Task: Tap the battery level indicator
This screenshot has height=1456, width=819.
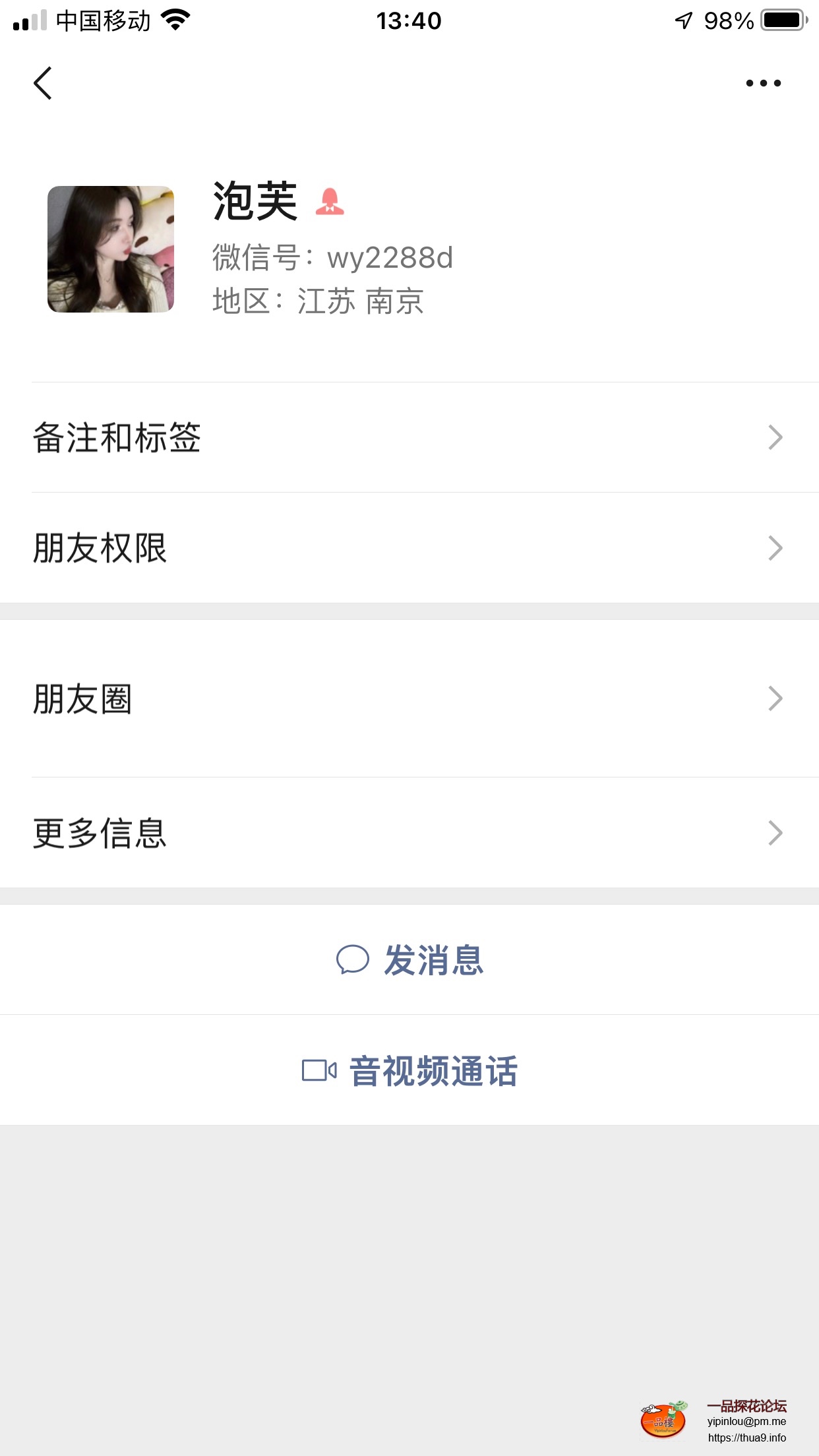Action: coord(781,20)
